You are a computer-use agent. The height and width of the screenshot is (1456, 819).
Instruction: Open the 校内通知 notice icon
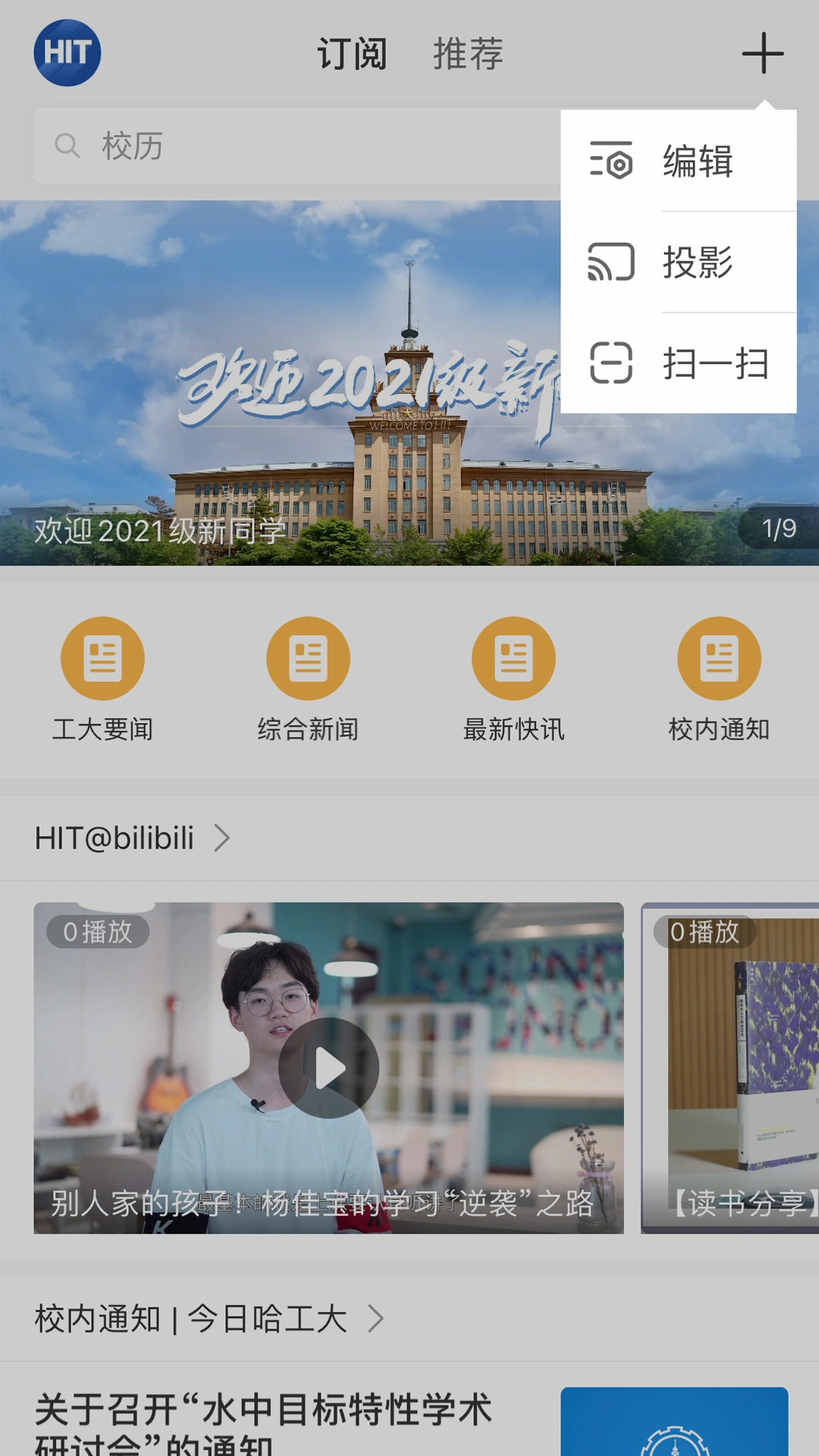click(718, 658)
